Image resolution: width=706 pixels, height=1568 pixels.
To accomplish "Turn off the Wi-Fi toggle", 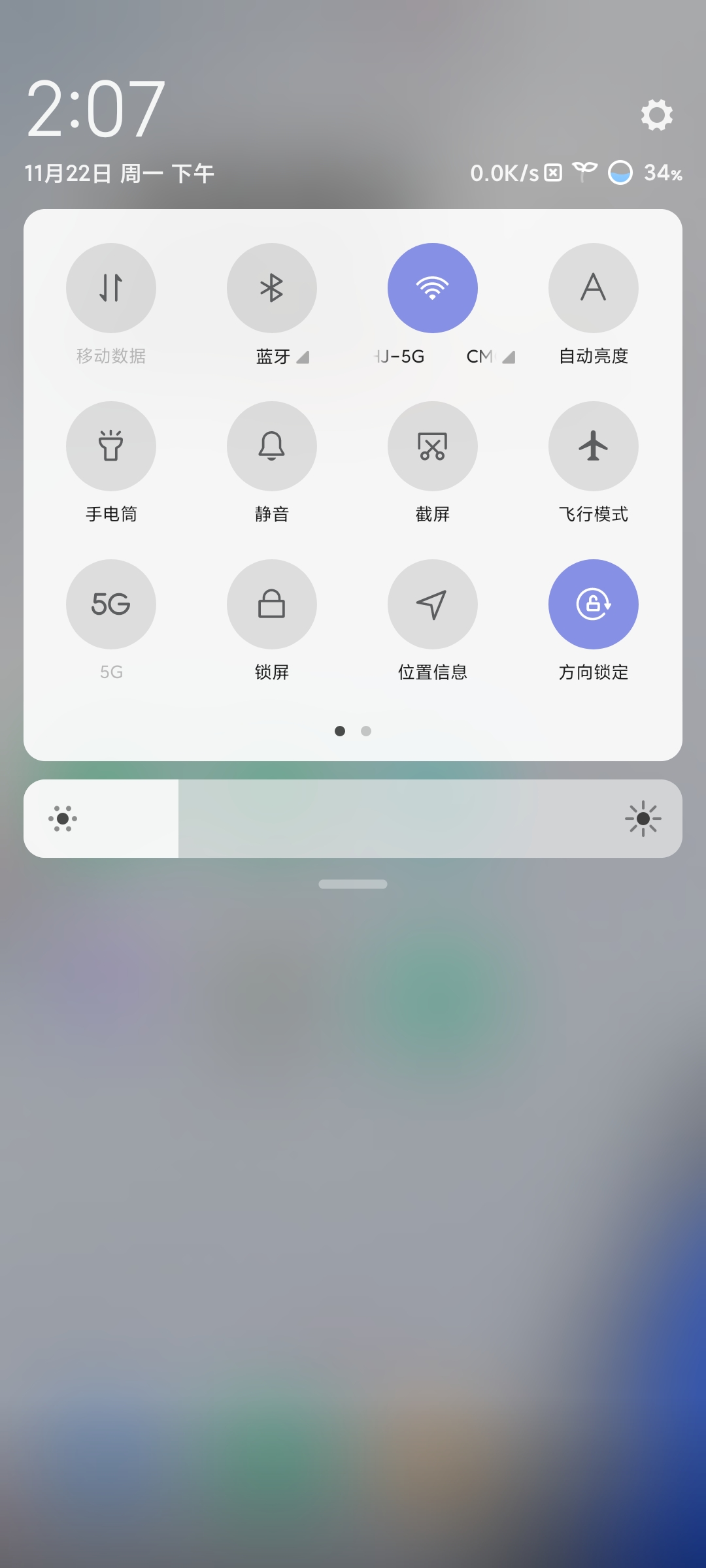I will [x=433, y=288].
